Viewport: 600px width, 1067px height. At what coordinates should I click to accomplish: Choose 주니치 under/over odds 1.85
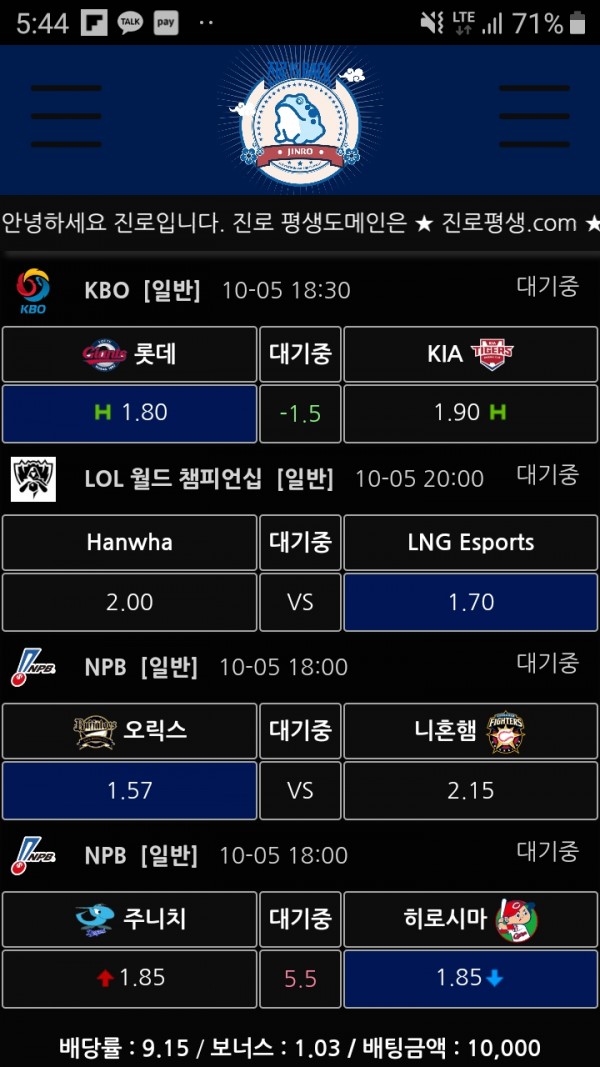coord(130,978)
